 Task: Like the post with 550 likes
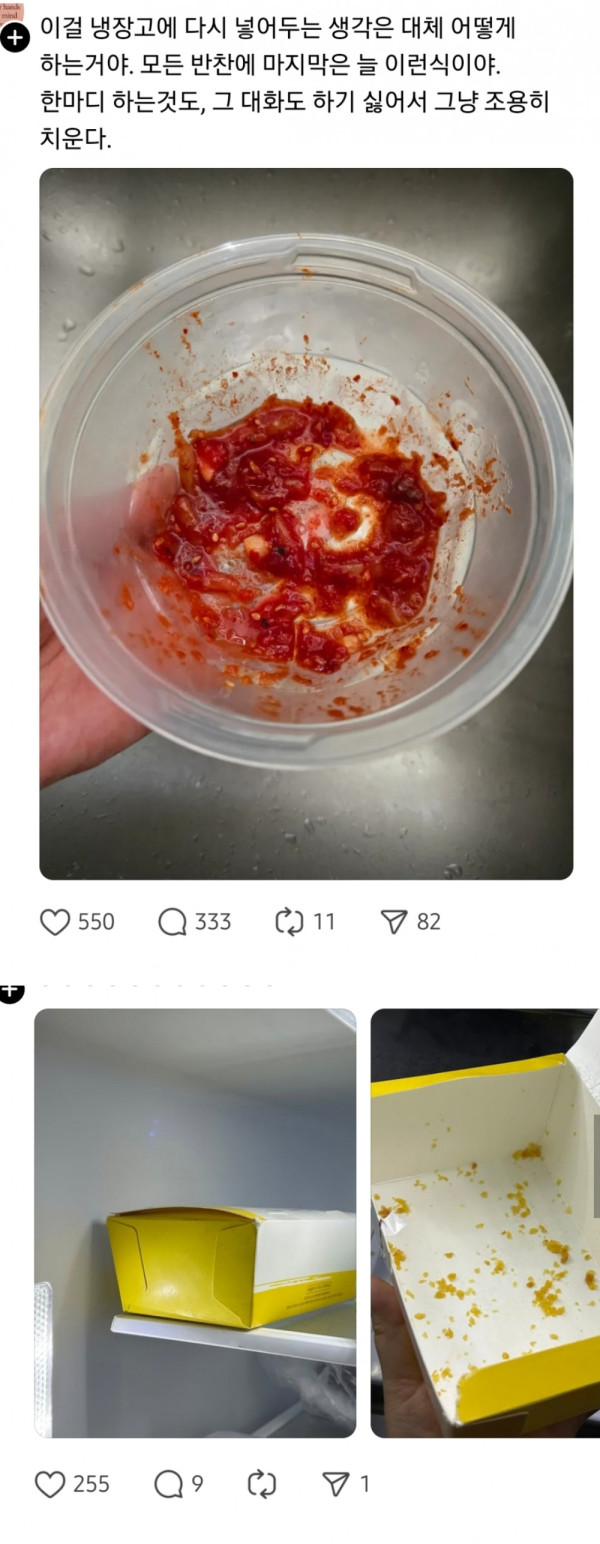(55, 922)
